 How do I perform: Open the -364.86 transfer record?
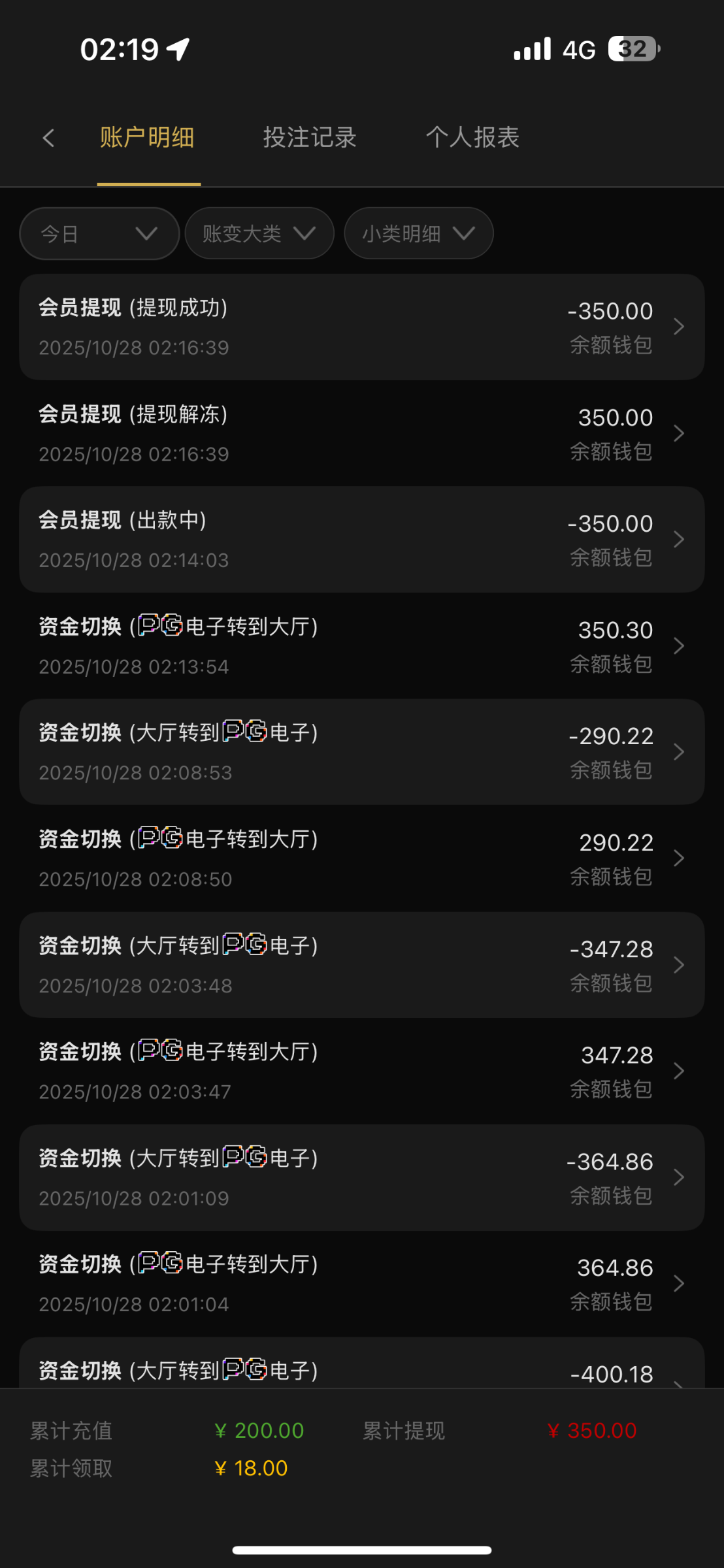361,1177
